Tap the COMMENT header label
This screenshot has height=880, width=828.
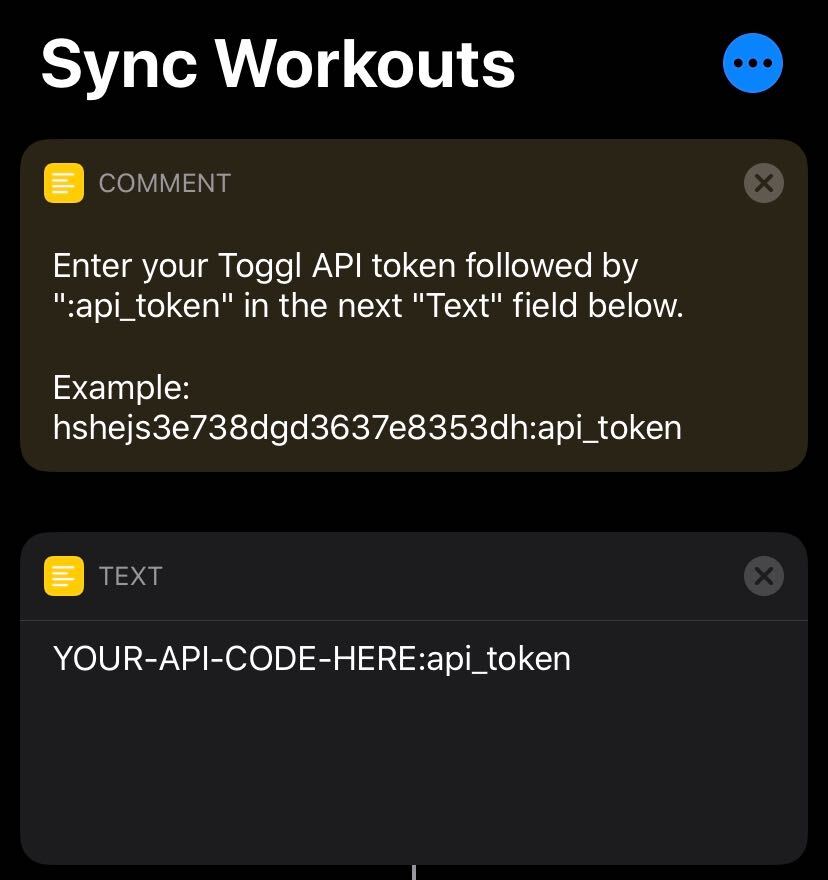point(164,183)
